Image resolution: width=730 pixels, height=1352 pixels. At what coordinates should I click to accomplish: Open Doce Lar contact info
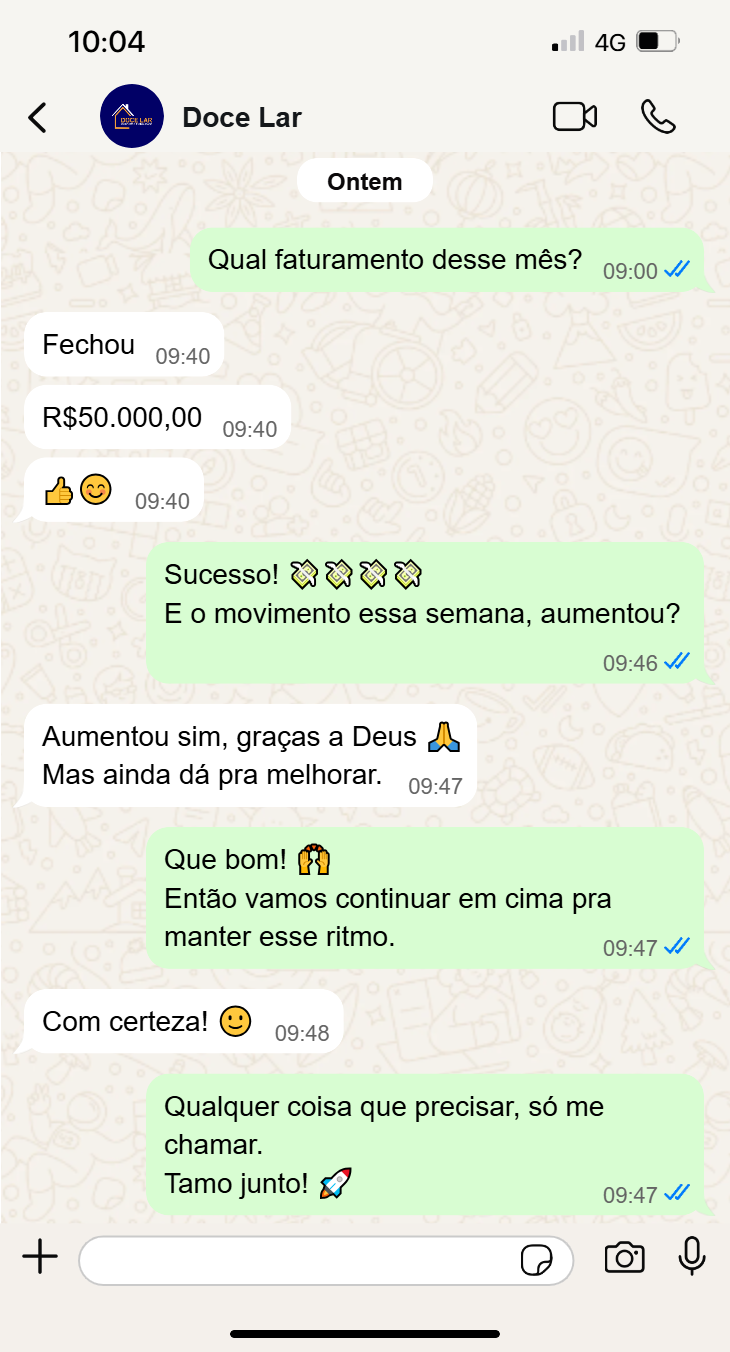coord(241,117)
